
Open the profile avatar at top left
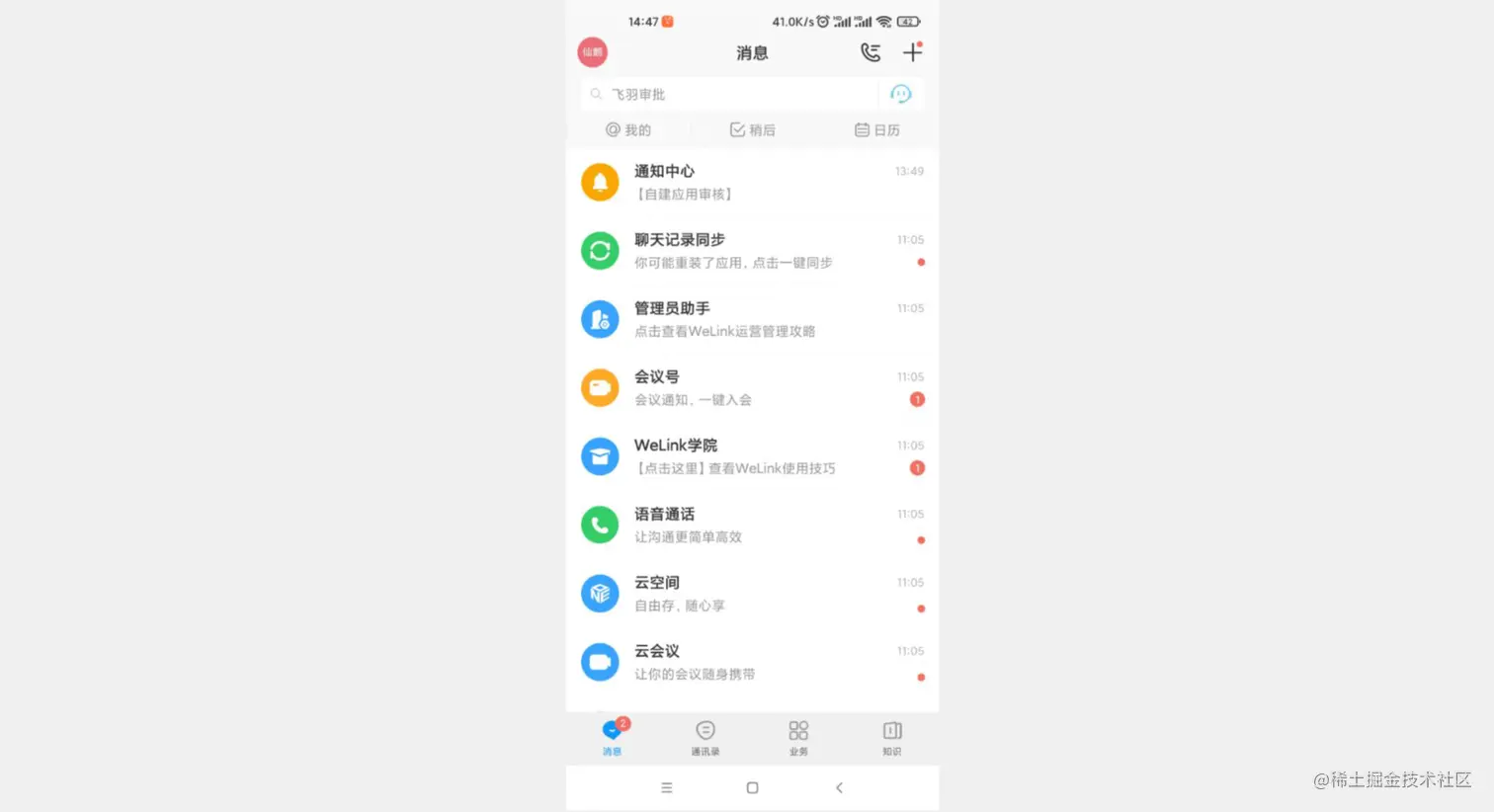tap(592, 52)
